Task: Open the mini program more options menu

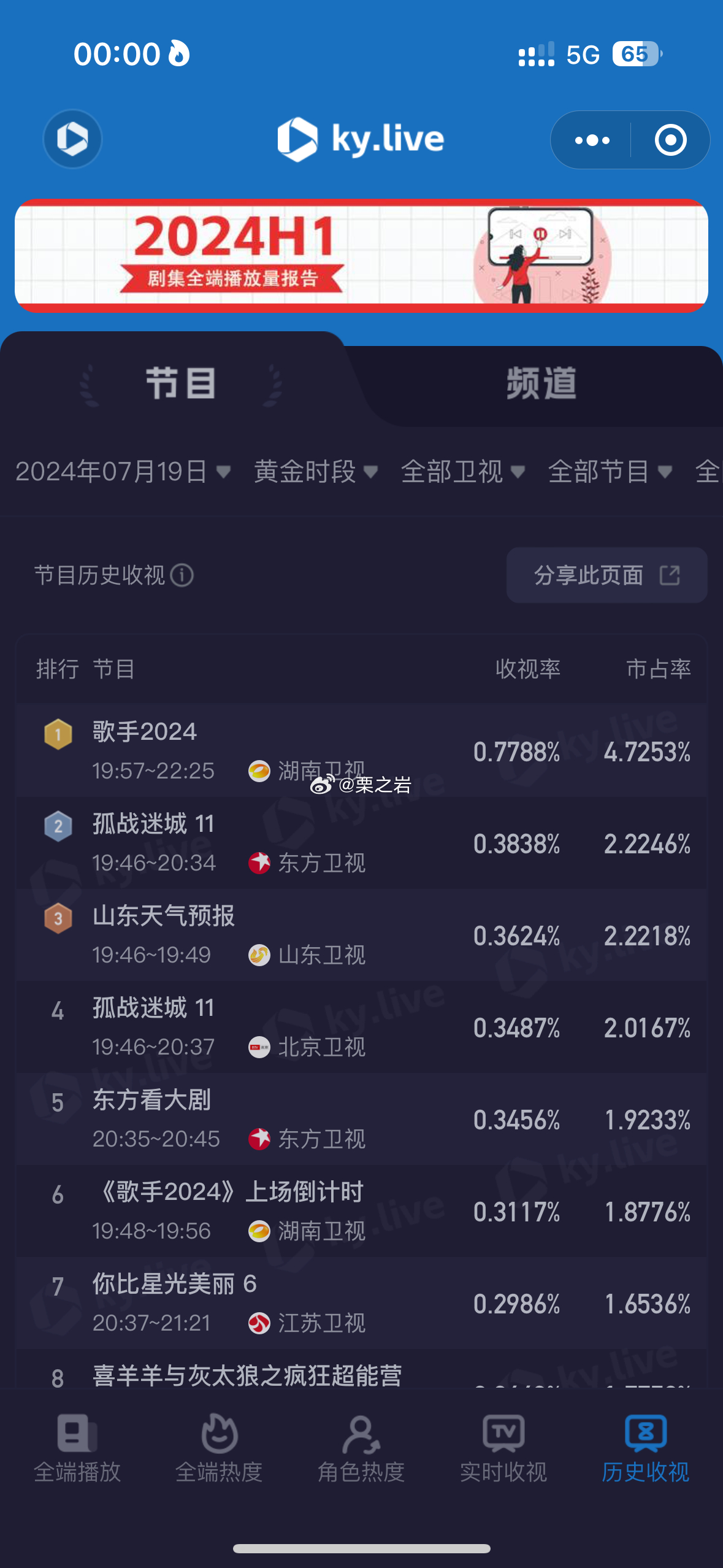Action: 592,140
